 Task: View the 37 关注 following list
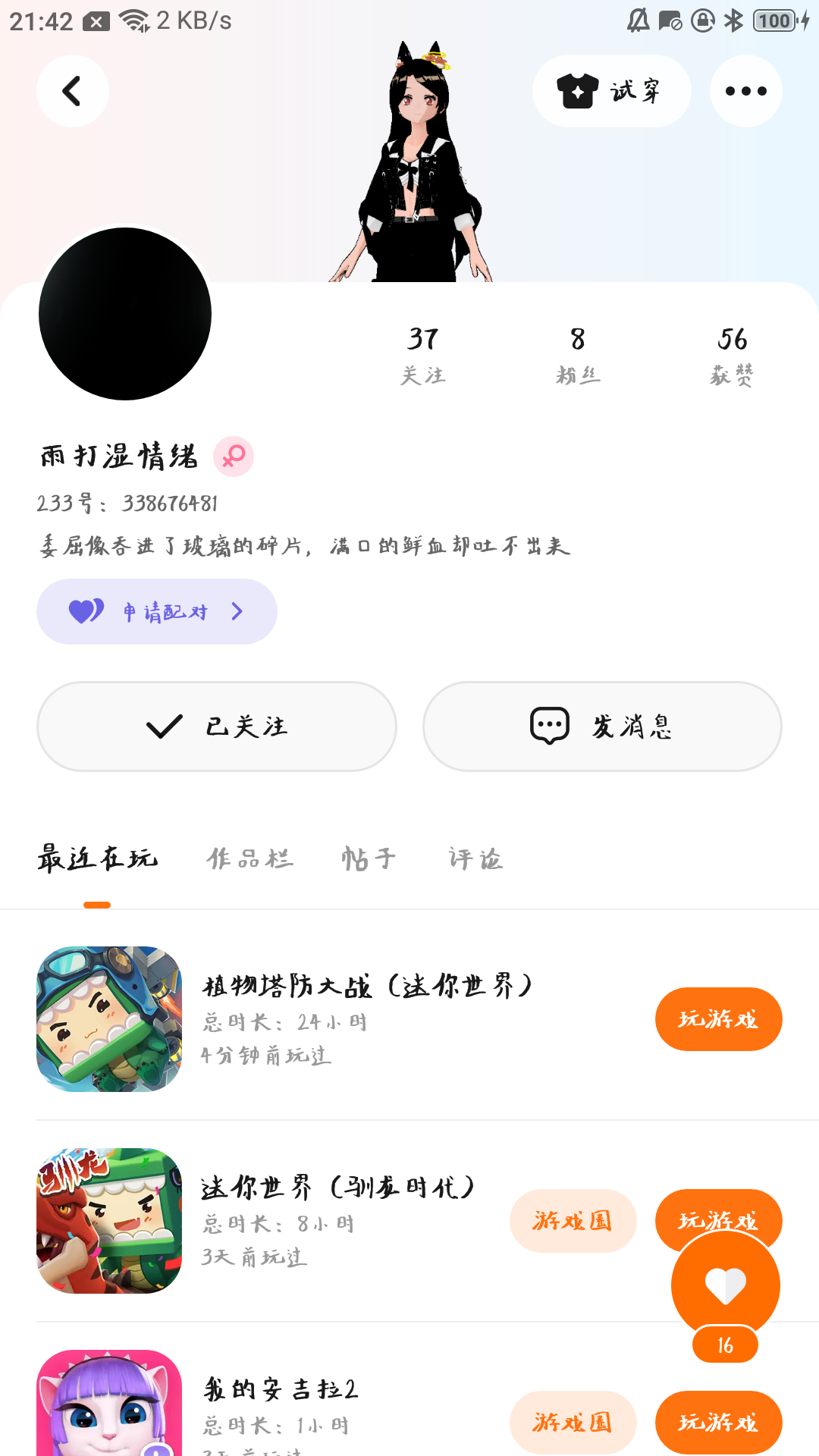(x=423, y=354)
